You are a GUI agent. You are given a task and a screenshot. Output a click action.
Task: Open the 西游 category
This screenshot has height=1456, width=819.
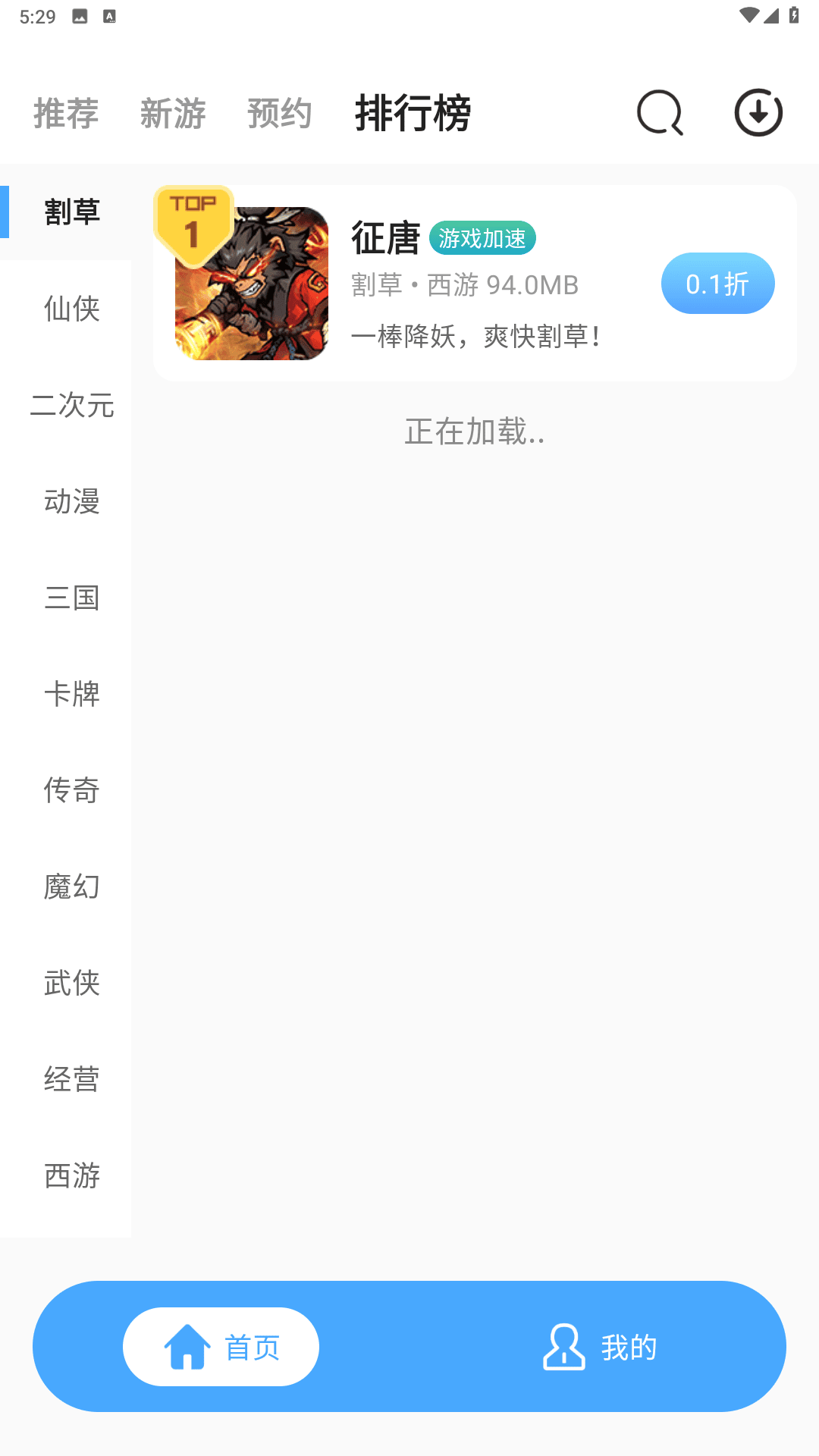pos(72,1177)
